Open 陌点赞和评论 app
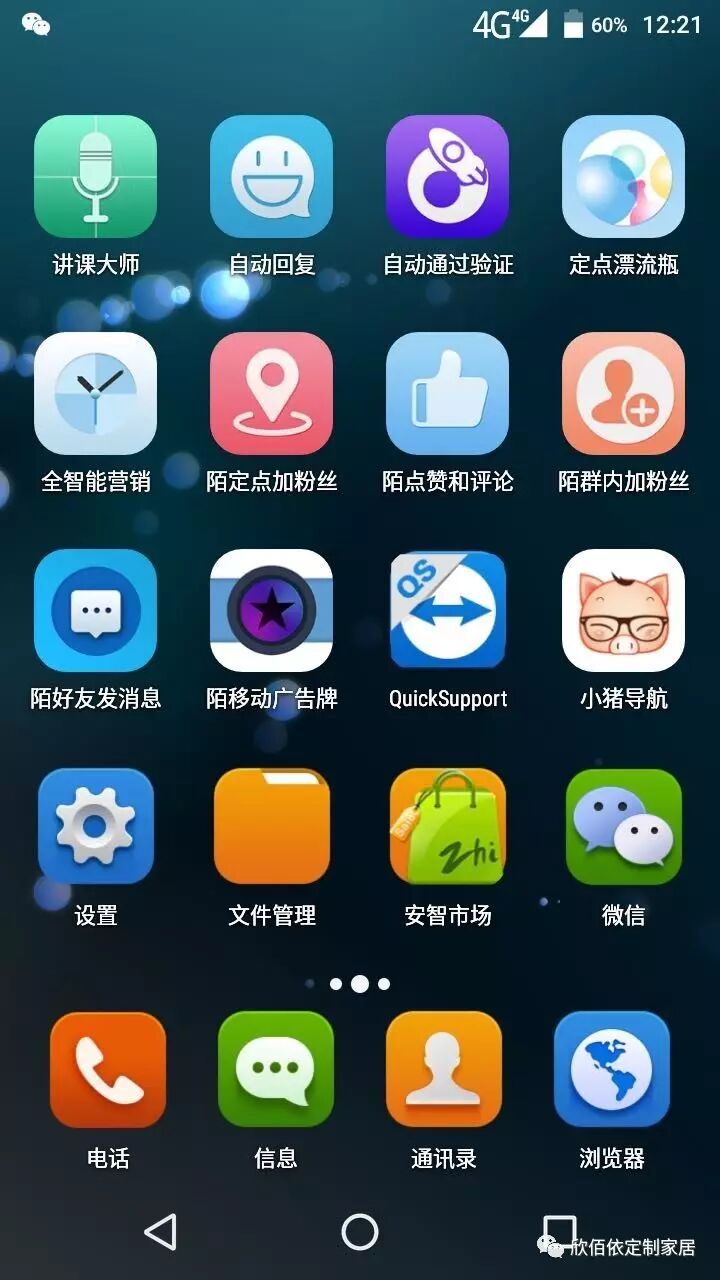This screenshot has height=1280, width=720. coord(448,393)
